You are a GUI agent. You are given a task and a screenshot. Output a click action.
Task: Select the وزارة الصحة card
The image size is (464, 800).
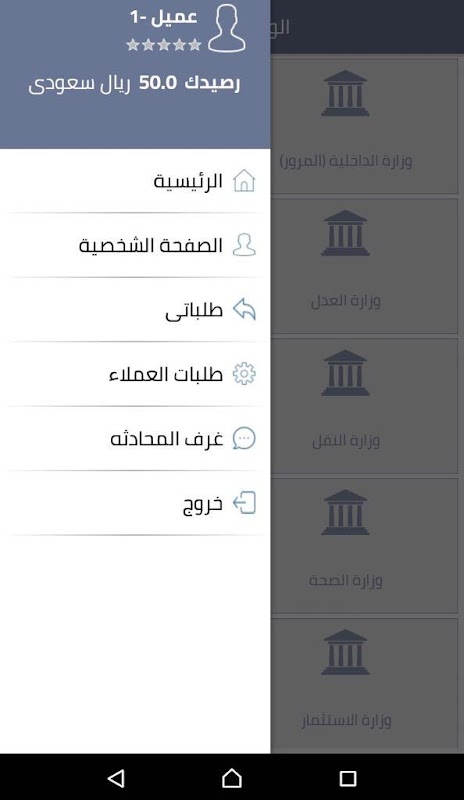pyautogui.click(x=364, y=546)
